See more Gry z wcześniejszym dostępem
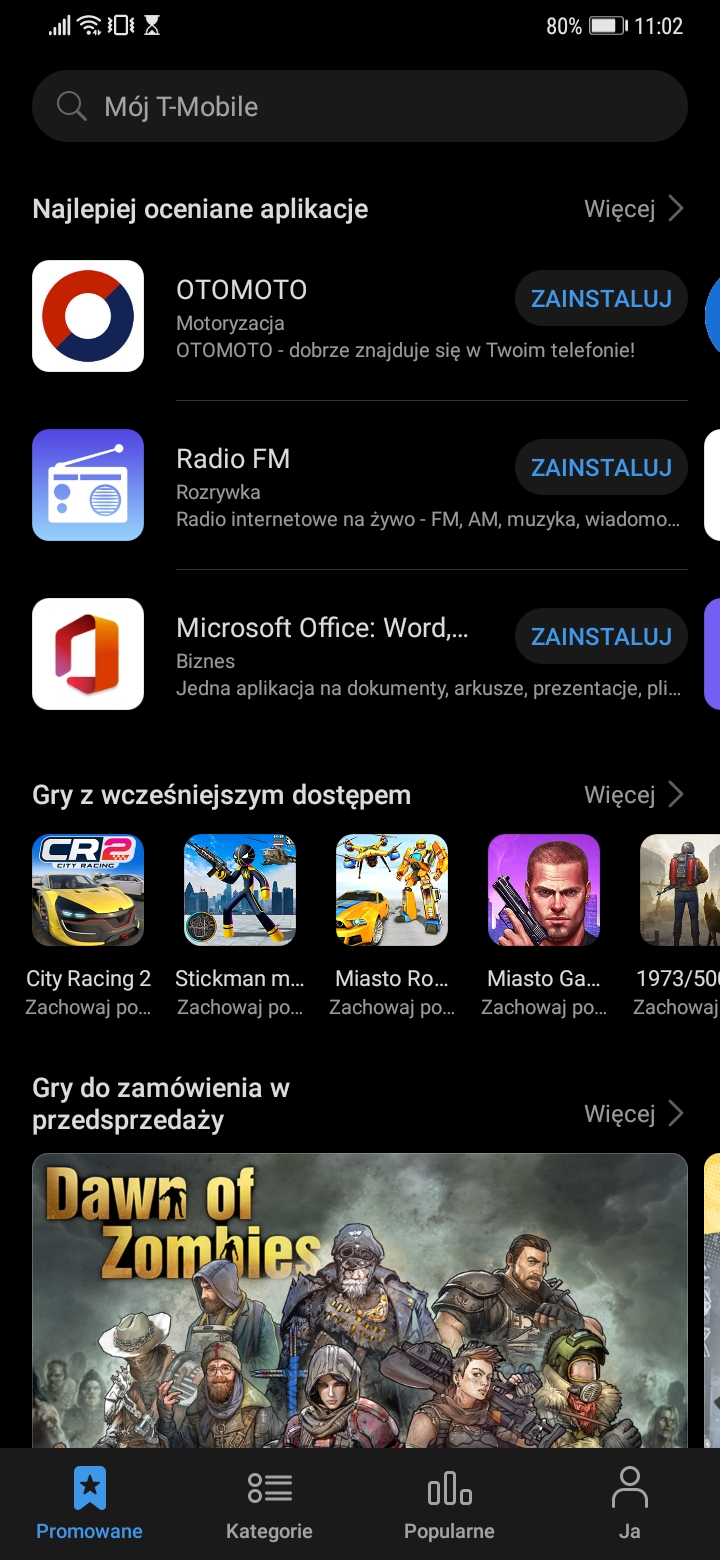720x1560 pixels. 634,795
